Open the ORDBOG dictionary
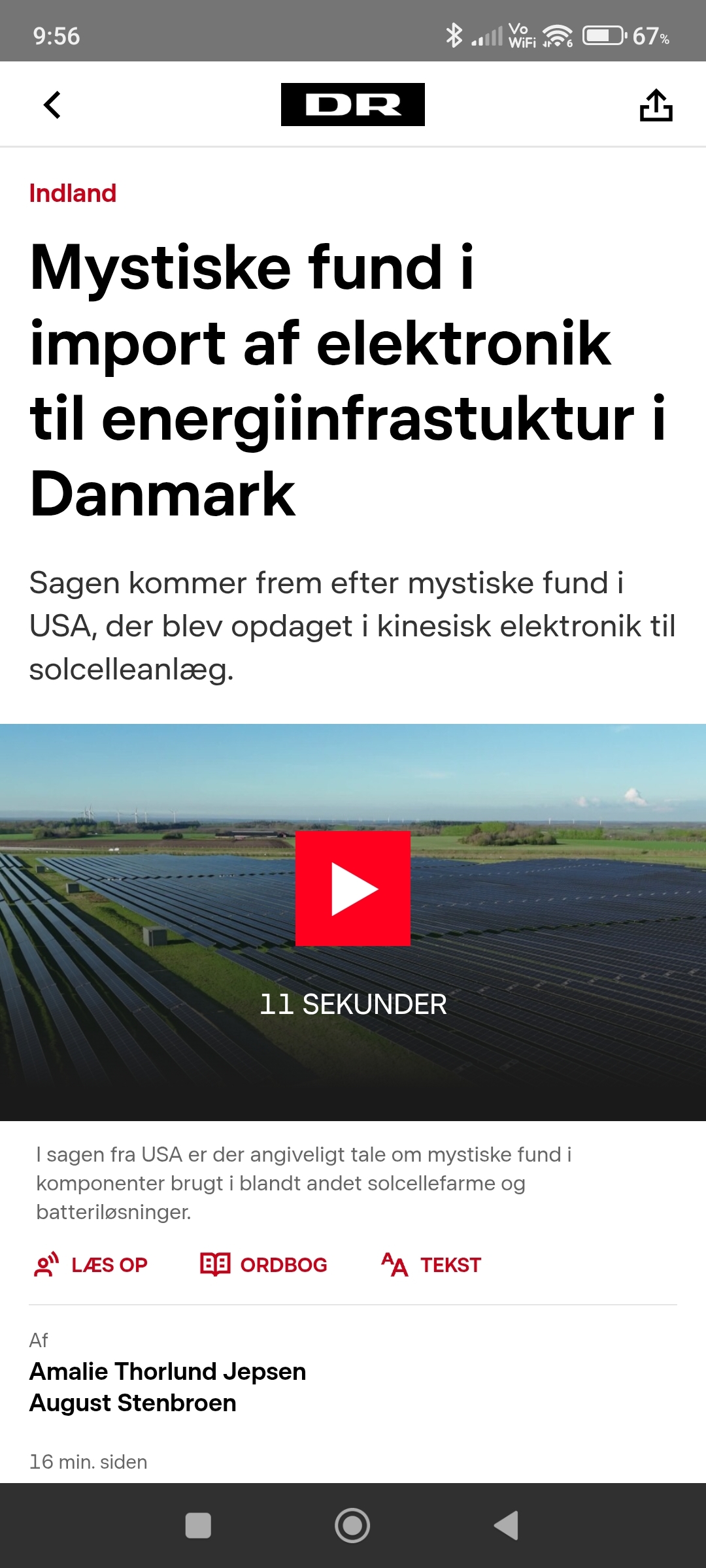Screen dimensions: 706x1568 [x=264, y=1265]
